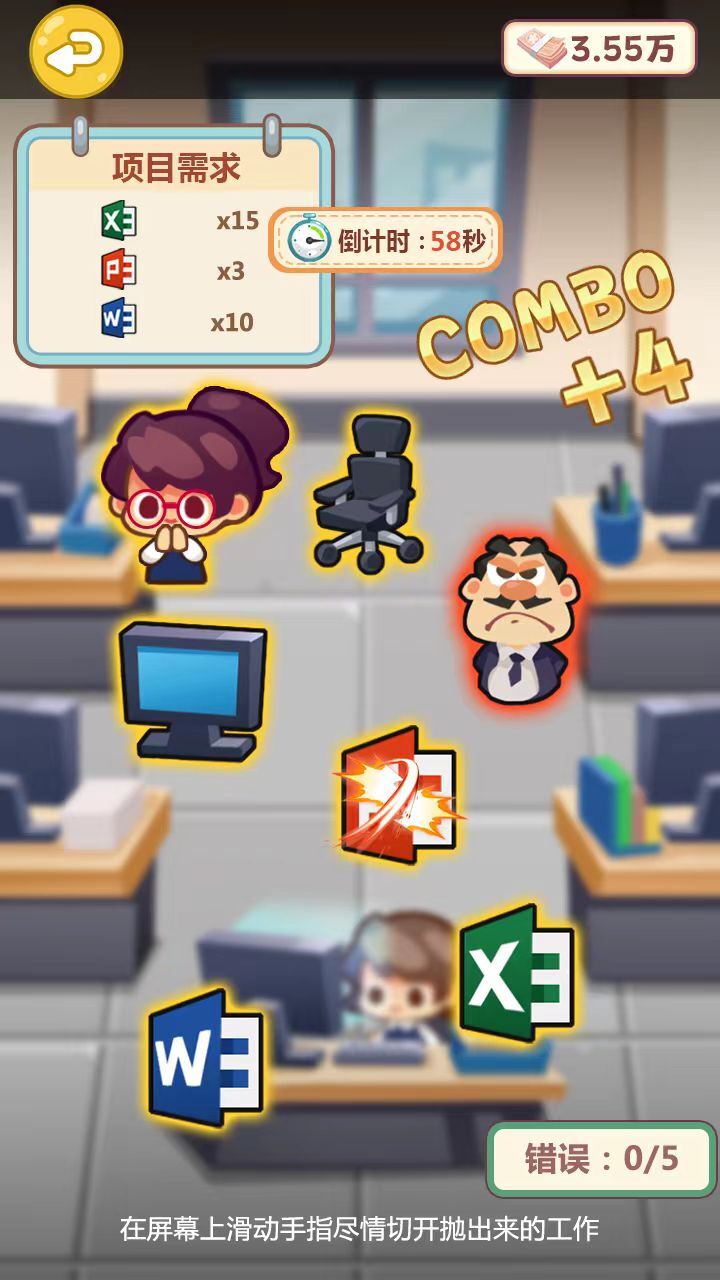Hit the flying green Excel document

[x=516, y=973]
